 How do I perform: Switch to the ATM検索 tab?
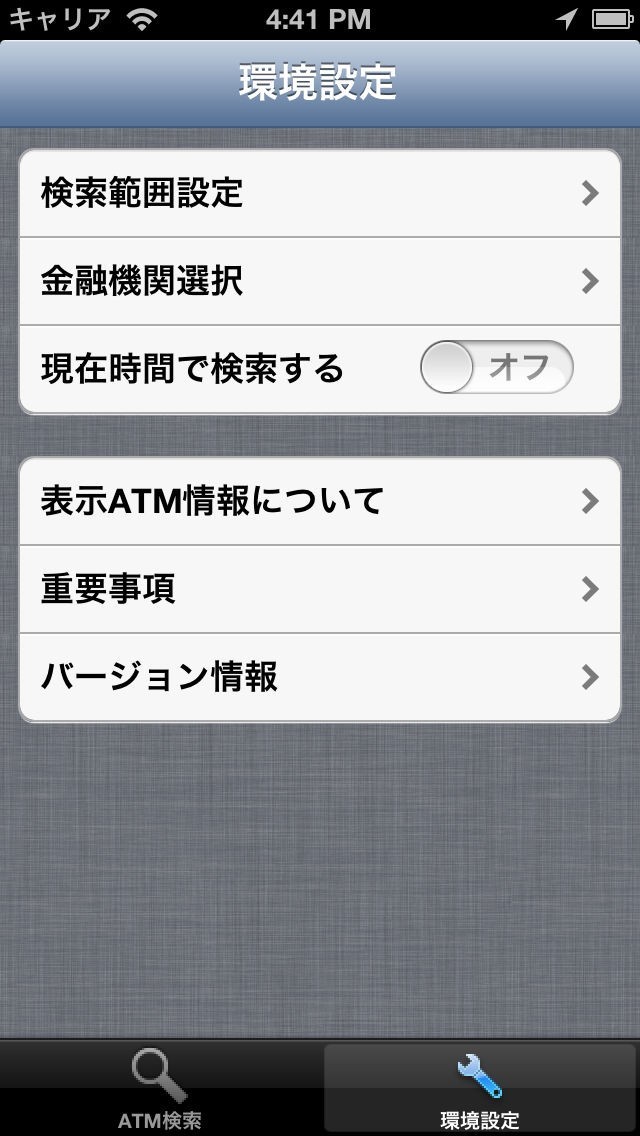[x=160, y=1090]
